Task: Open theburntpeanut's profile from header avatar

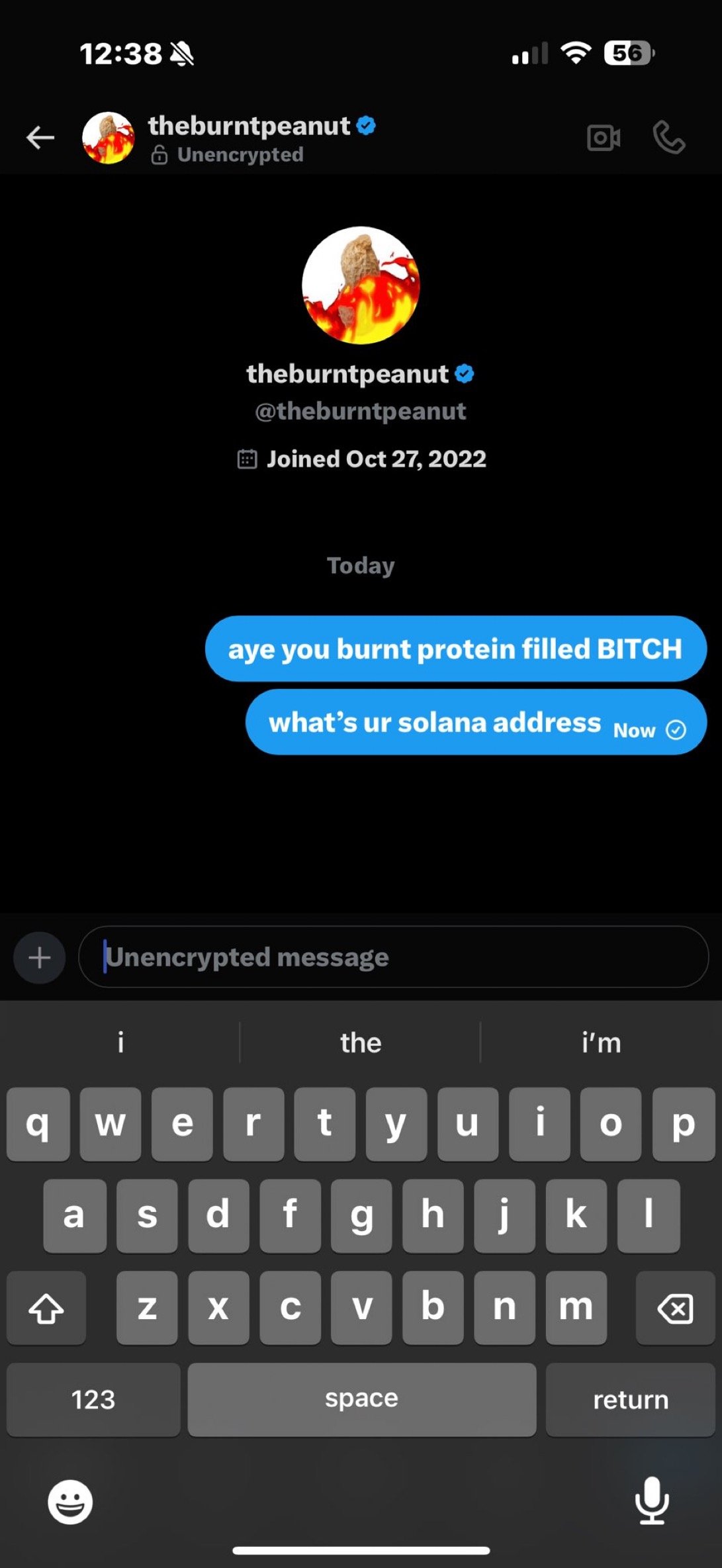Action: 109,138
